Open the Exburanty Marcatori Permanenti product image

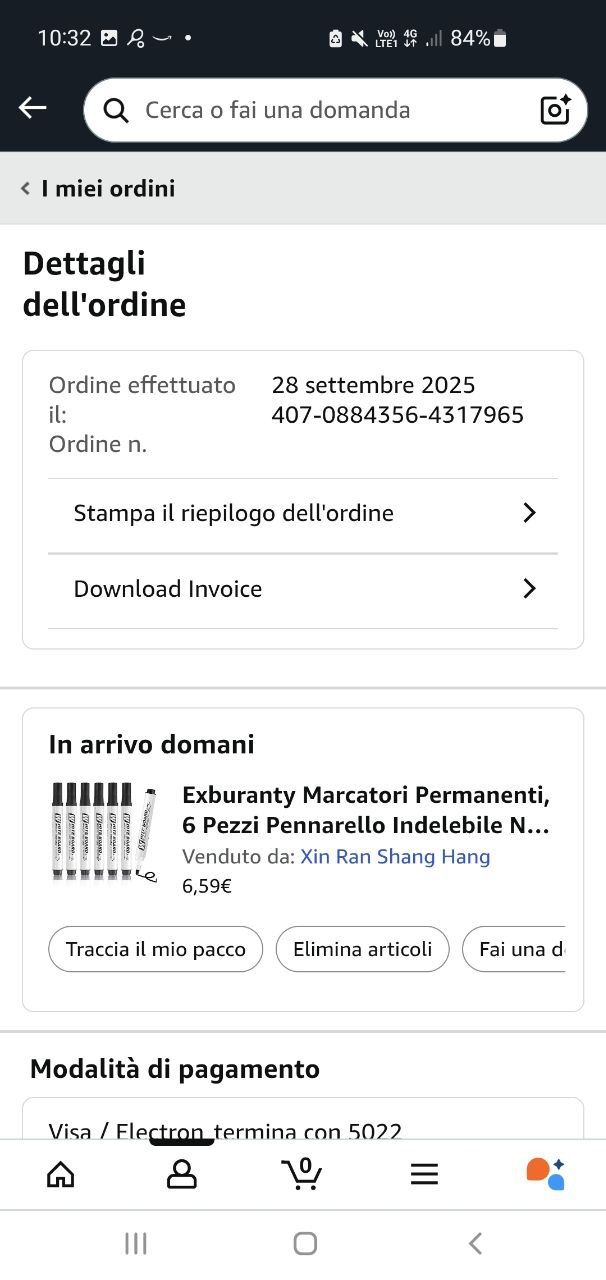tap(104, 833)
